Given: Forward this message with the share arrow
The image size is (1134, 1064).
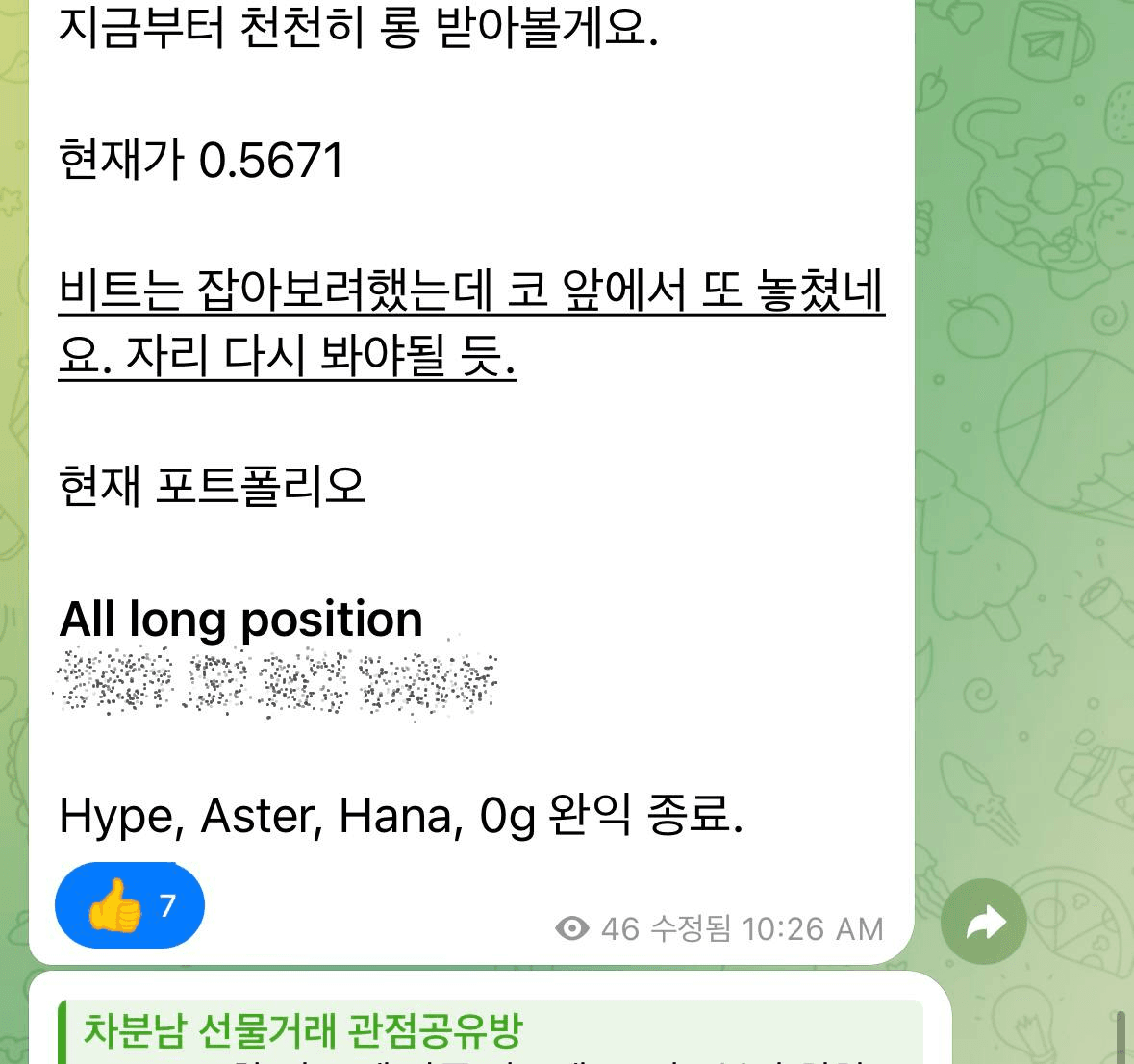Looking at the screenshot, I should click(x=983, y=923).
